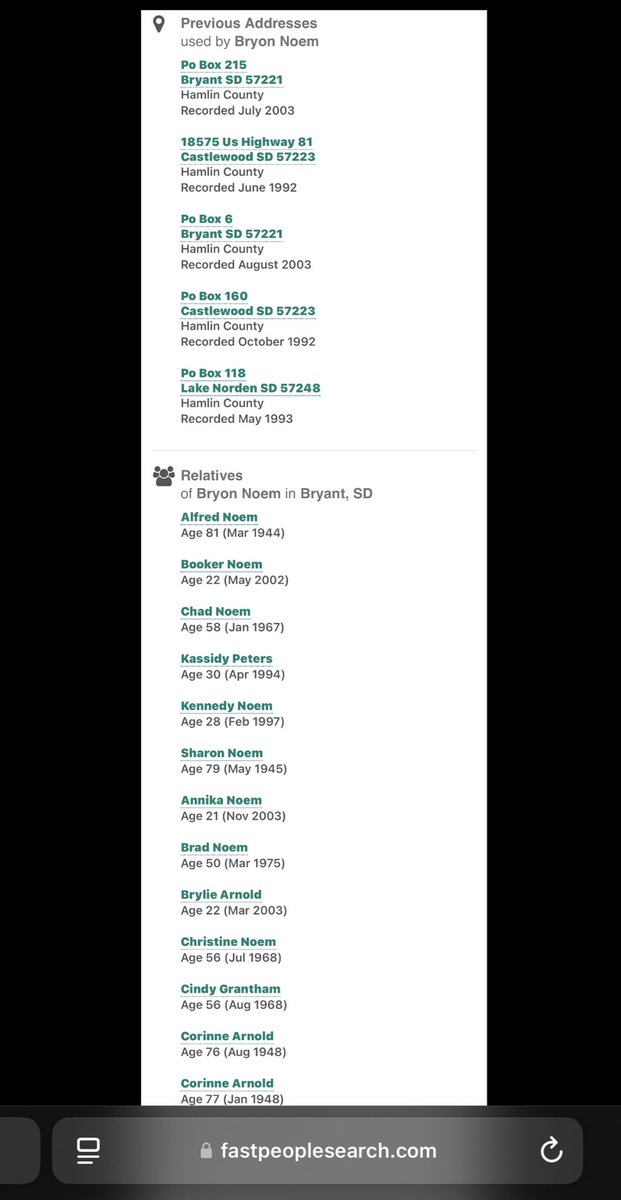The image size is (621, 1200).
Task: Open the Po Box 160 Castlewood address link
Action: pyautogui.click(x=247, y=303)
